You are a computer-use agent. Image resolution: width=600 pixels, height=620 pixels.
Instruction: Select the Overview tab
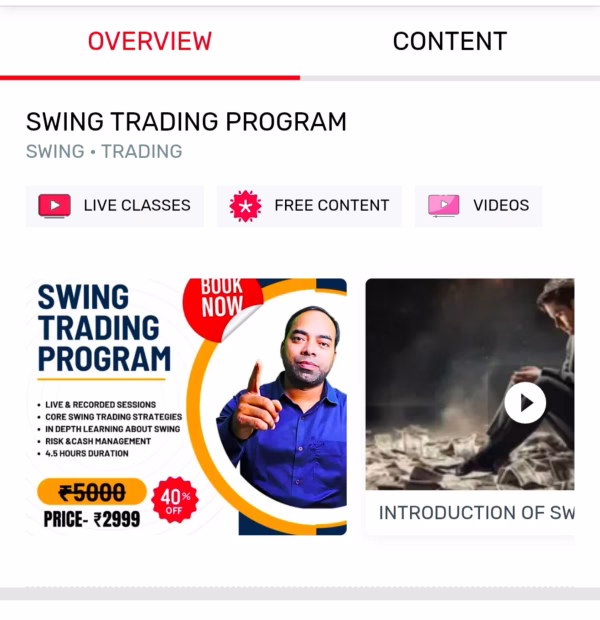tap(150, 41)
